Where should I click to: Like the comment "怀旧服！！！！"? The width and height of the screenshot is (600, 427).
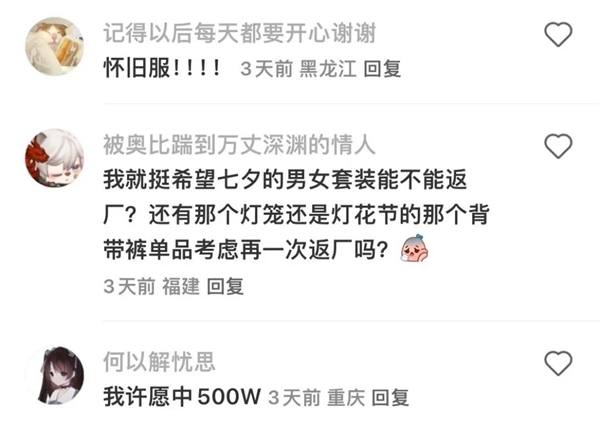pyautogui.click(x=557, y=37)
